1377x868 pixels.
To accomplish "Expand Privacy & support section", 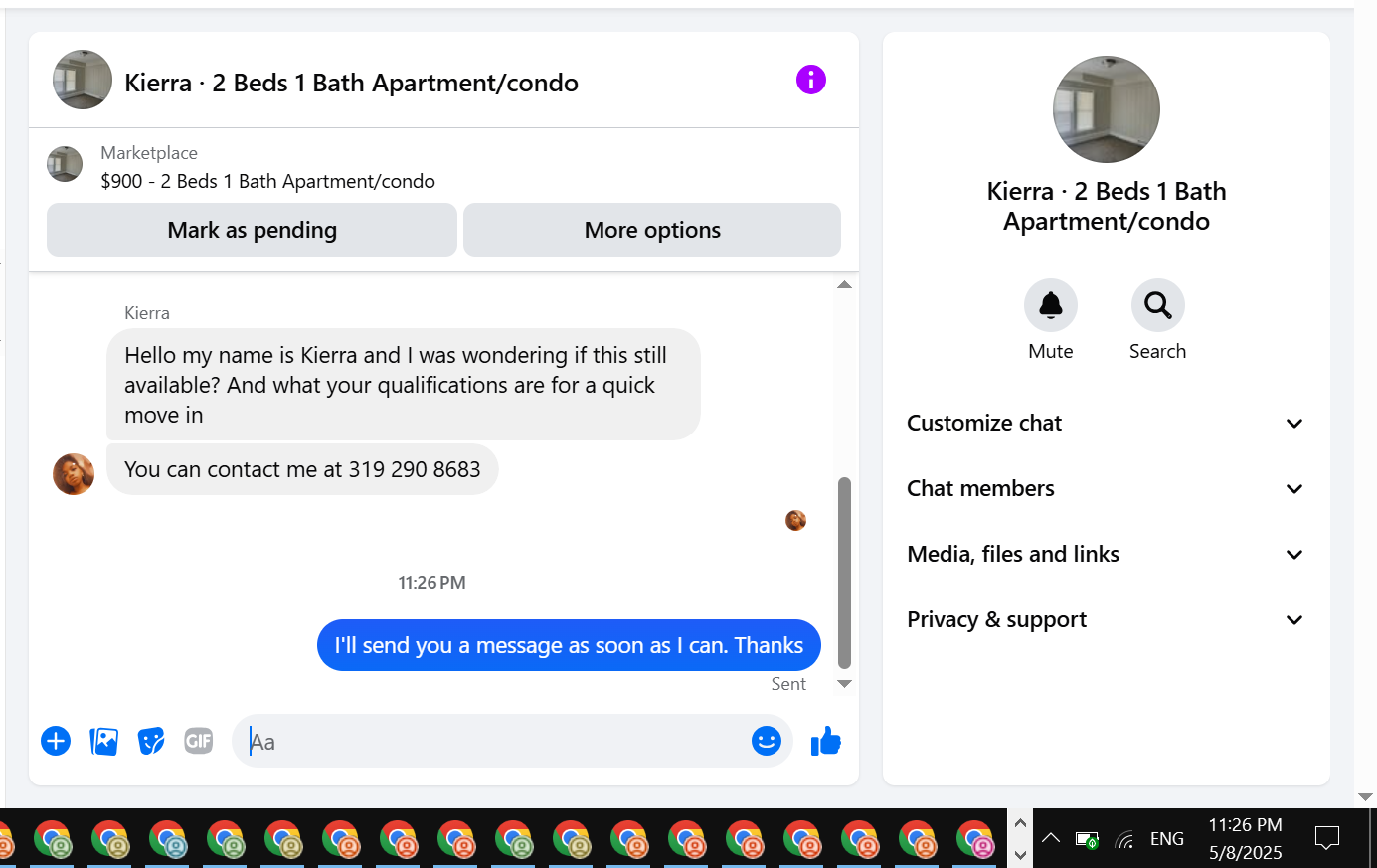I will (x=1106, y=619).
